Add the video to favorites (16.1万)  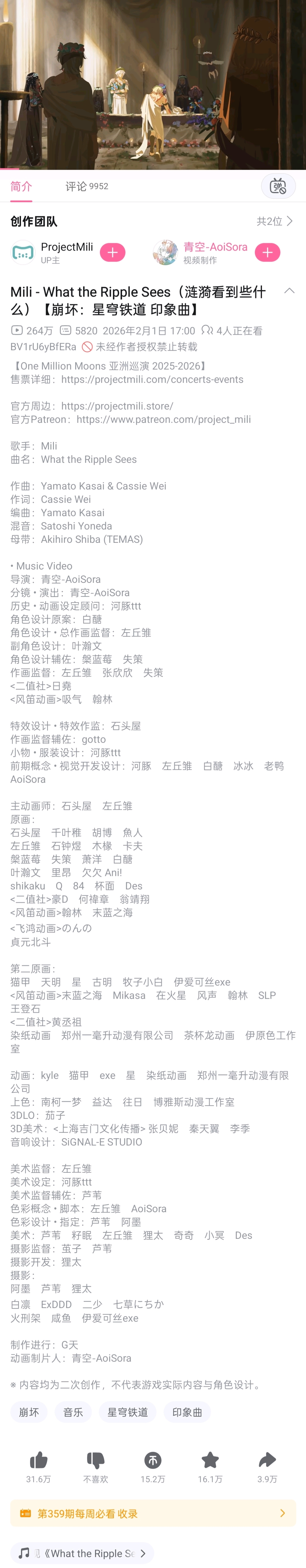tap(210, 1466)
